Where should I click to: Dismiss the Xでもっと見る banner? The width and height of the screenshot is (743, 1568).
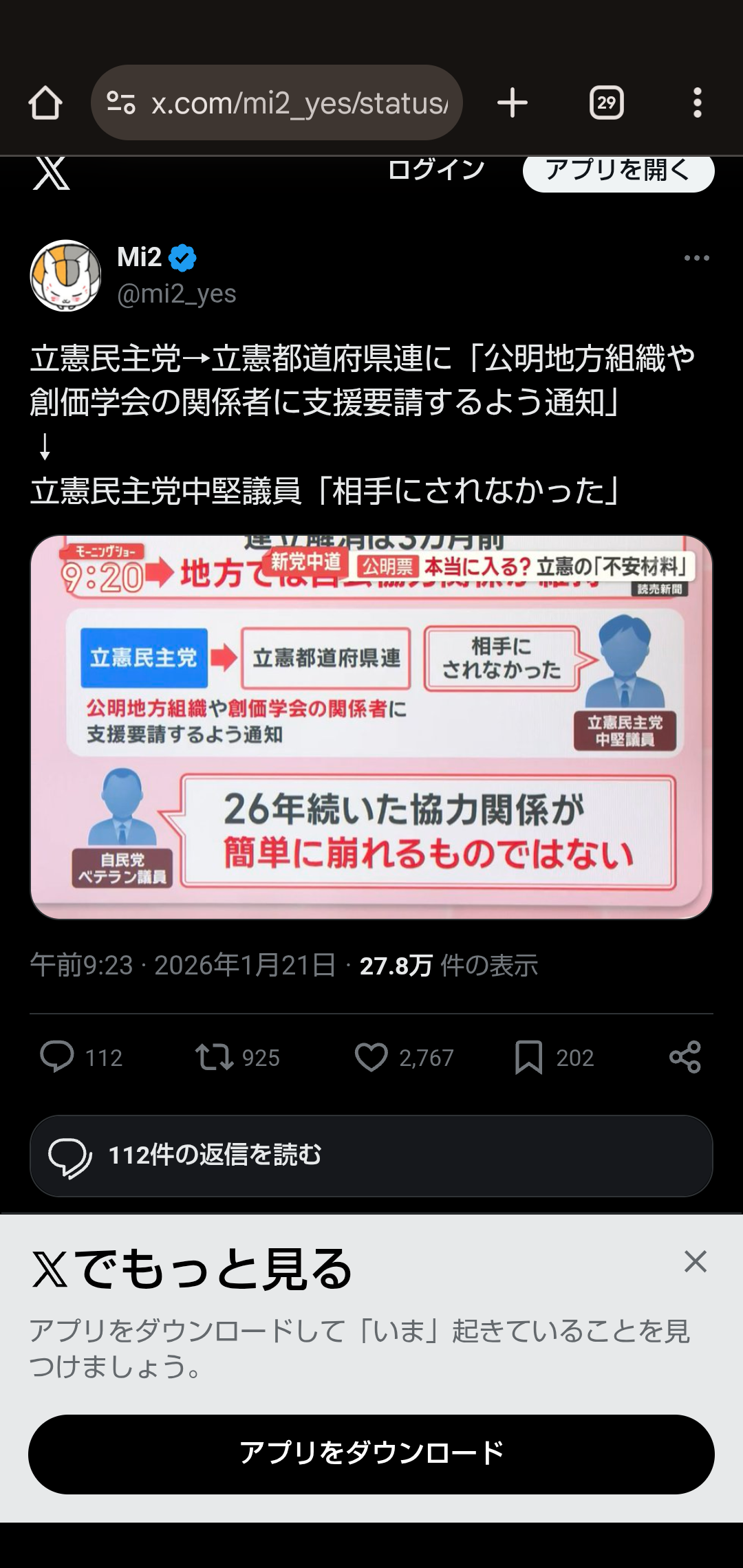tap(696, 1261)
